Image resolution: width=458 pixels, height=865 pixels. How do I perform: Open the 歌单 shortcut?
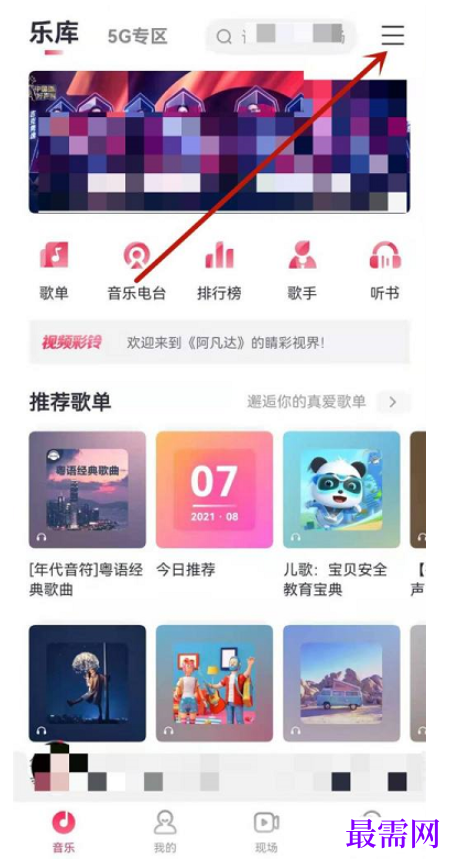point(54,271)
